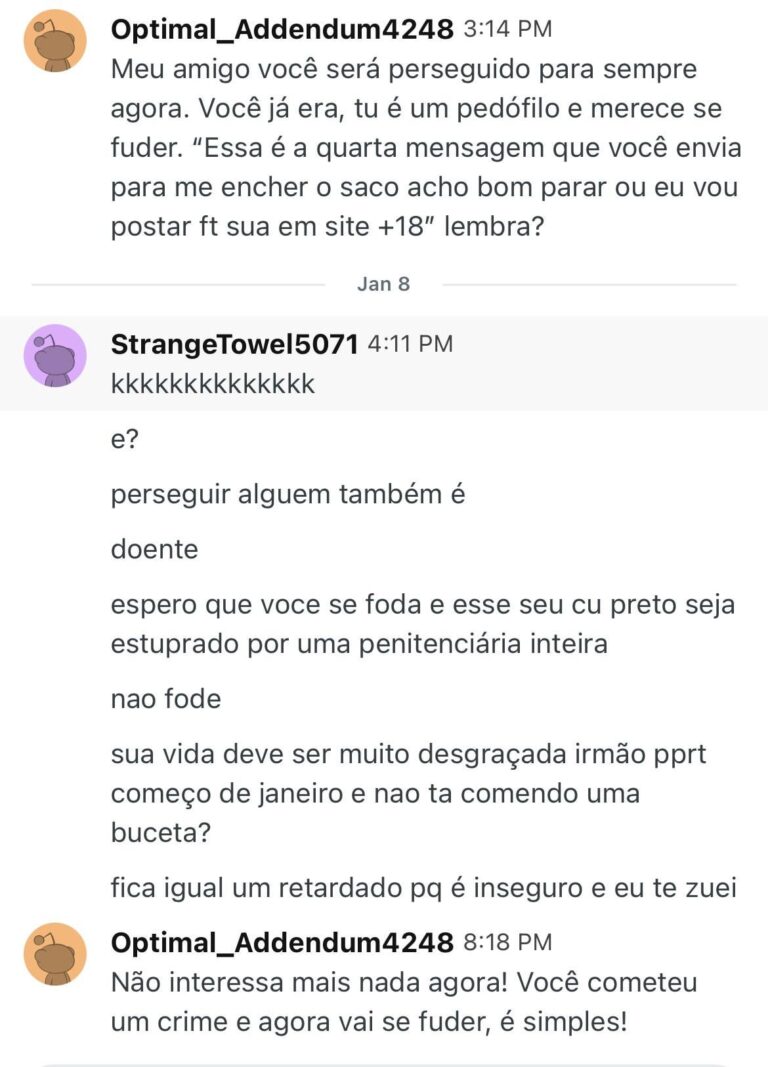Tap the StrangeTowel5071 username
The image size is (768, 1067).
[234, 344]
